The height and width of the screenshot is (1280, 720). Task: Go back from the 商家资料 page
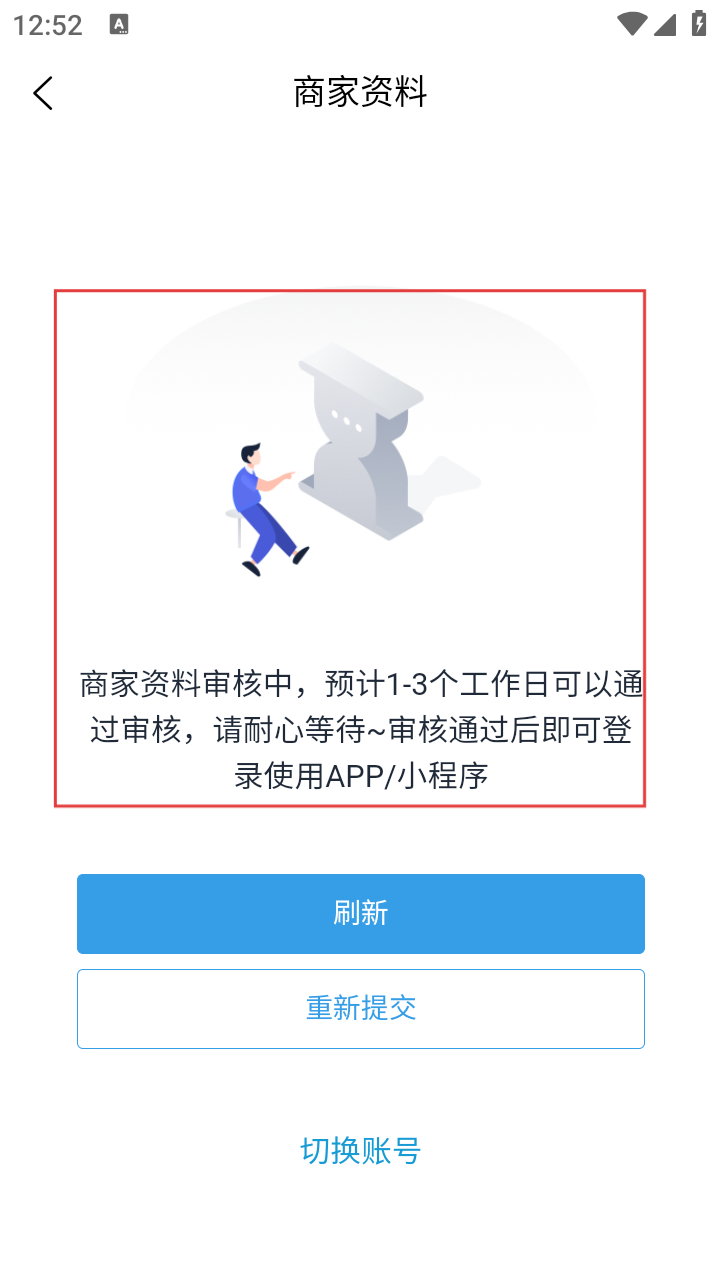pyautogui.click(x=42, y=93)
